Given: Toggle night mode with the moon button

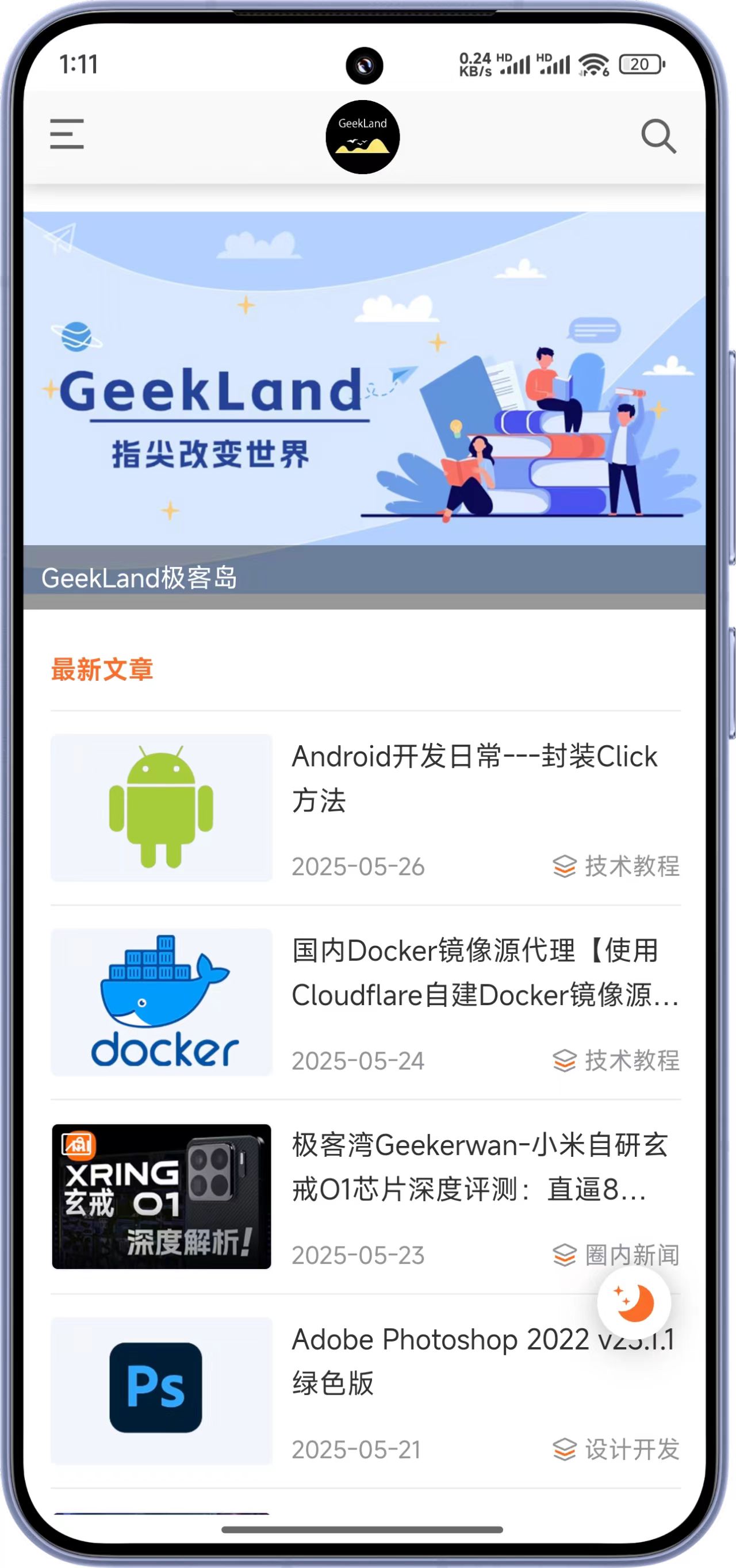Looking at the screenshot, I should [634, 1302].
